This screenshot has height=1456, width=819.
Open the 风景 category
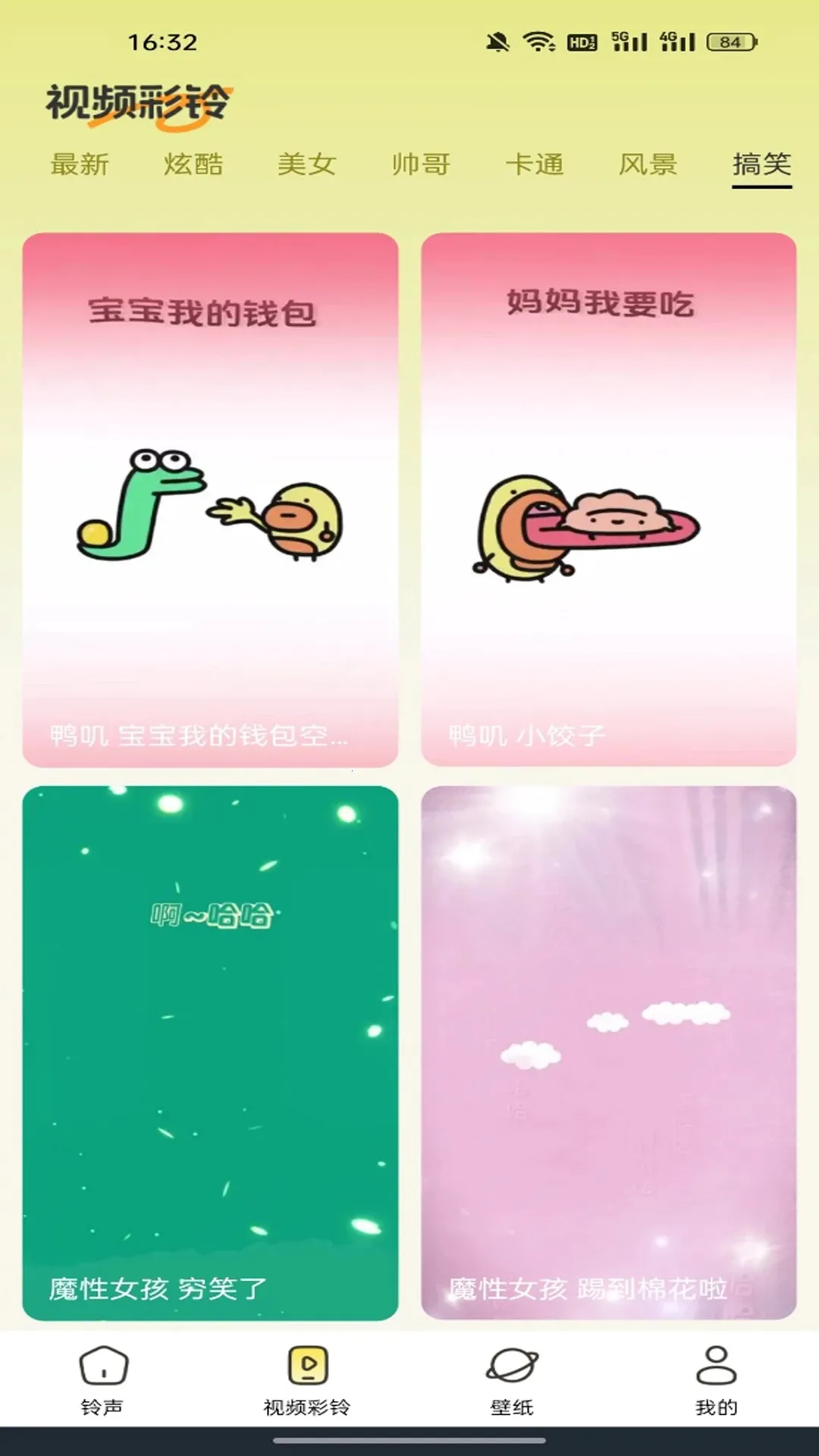[649, 164]
